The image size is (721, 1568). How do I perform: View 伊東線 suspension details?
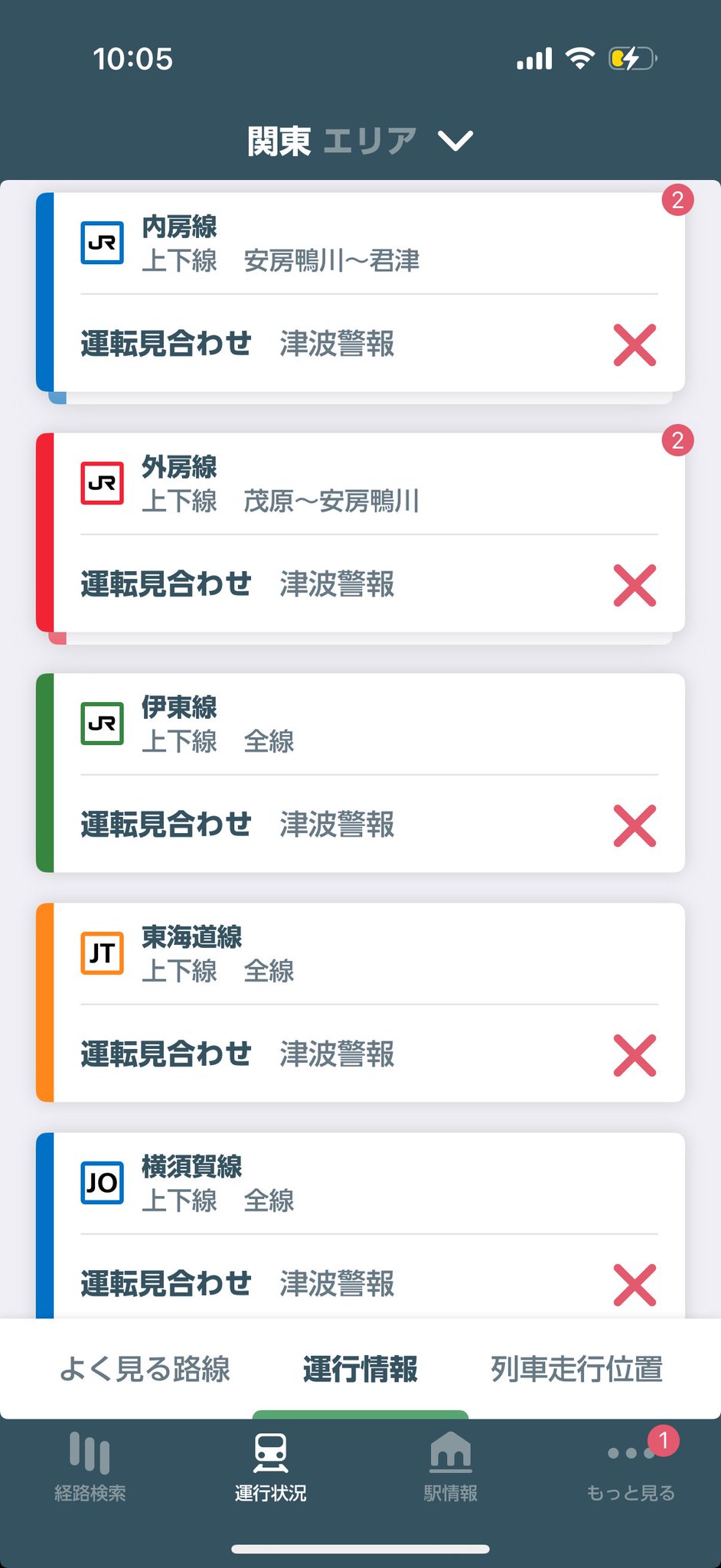pos(360,773)
